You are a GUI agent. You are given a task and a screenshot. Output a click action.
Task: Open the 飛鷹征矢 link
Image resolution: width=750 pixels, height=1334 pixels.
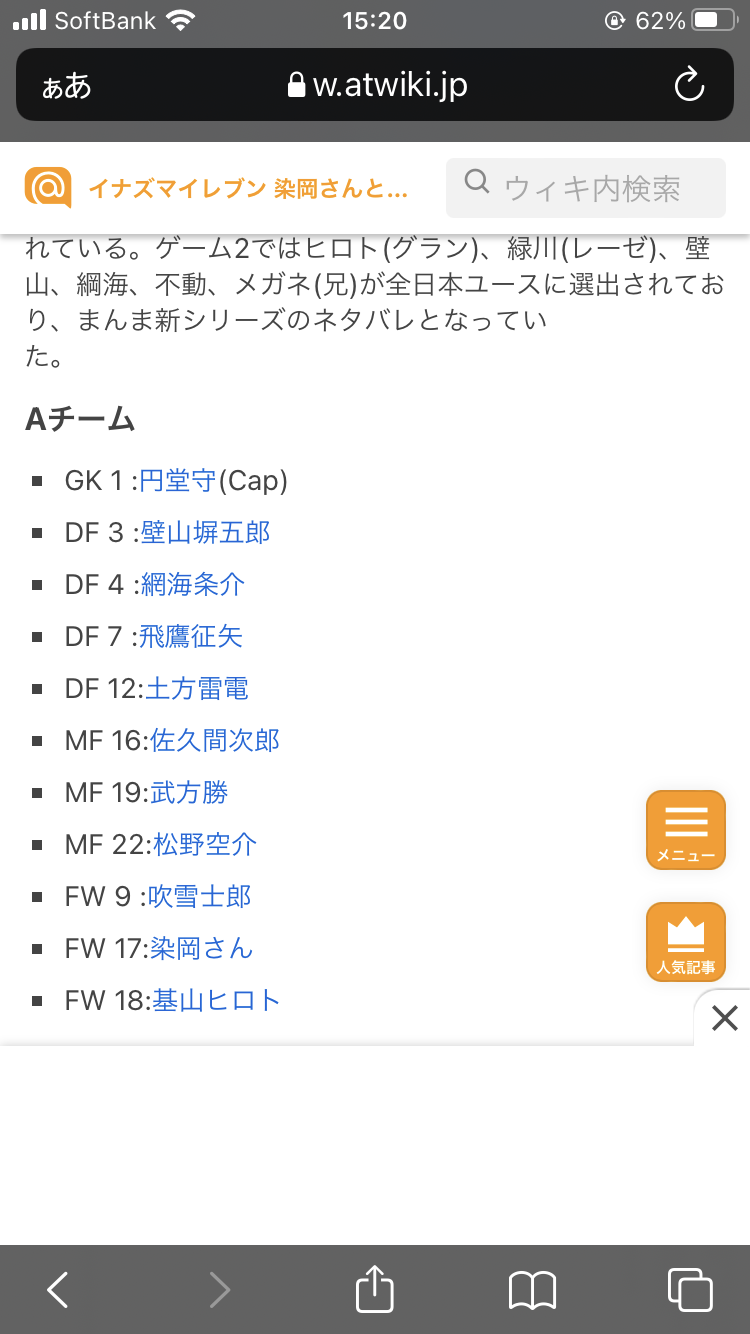(191, 636)
